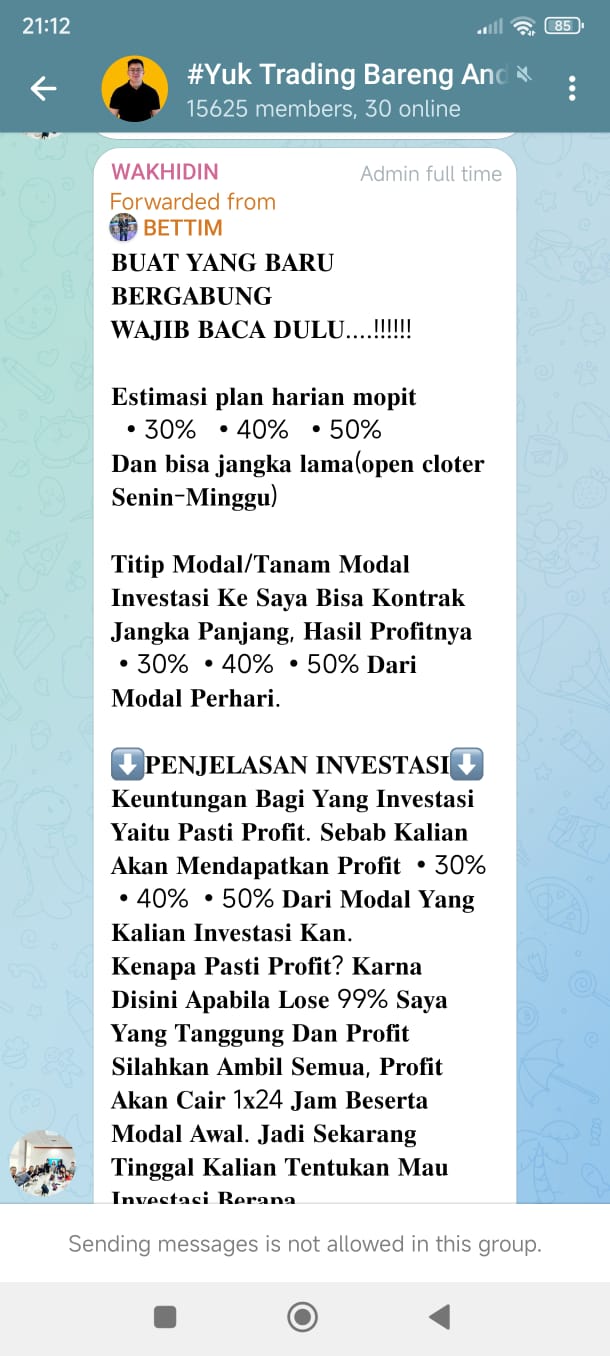
Task: Go back using the header arrow
Action: tap(43, 89)
